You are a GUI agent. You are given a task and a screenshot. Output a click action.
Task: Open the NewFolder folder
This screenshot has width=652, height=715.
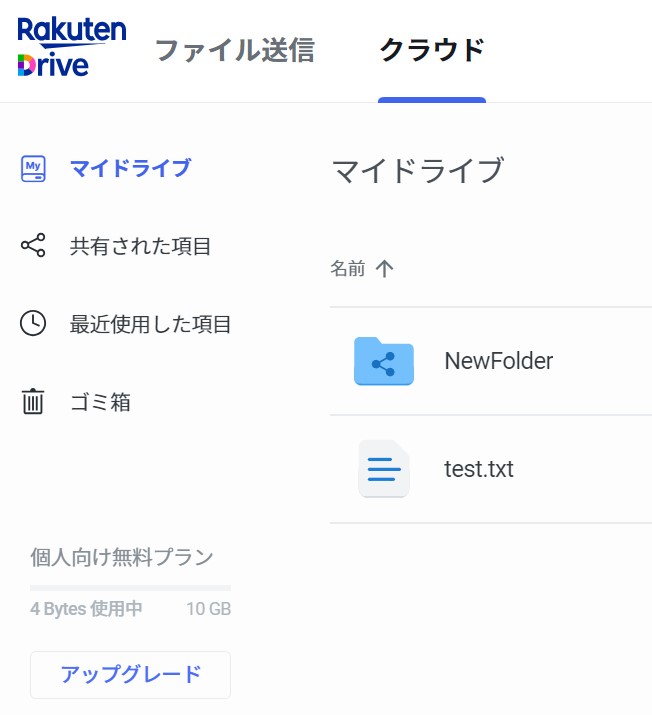[x=498, y=361]
